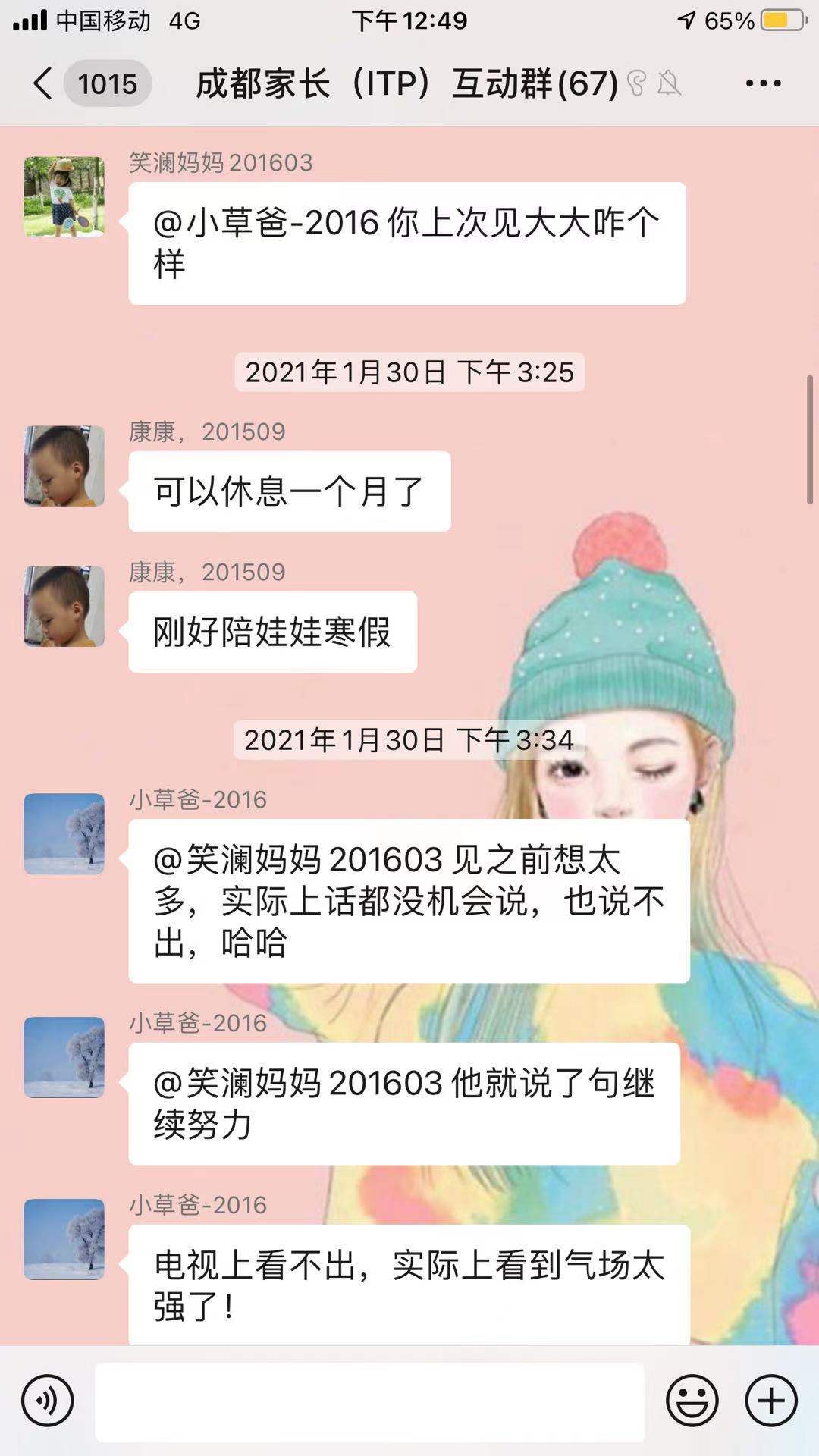Open the emoji sticker panel
Screen dimensions: 819x1456
[x=692, y=1401]
